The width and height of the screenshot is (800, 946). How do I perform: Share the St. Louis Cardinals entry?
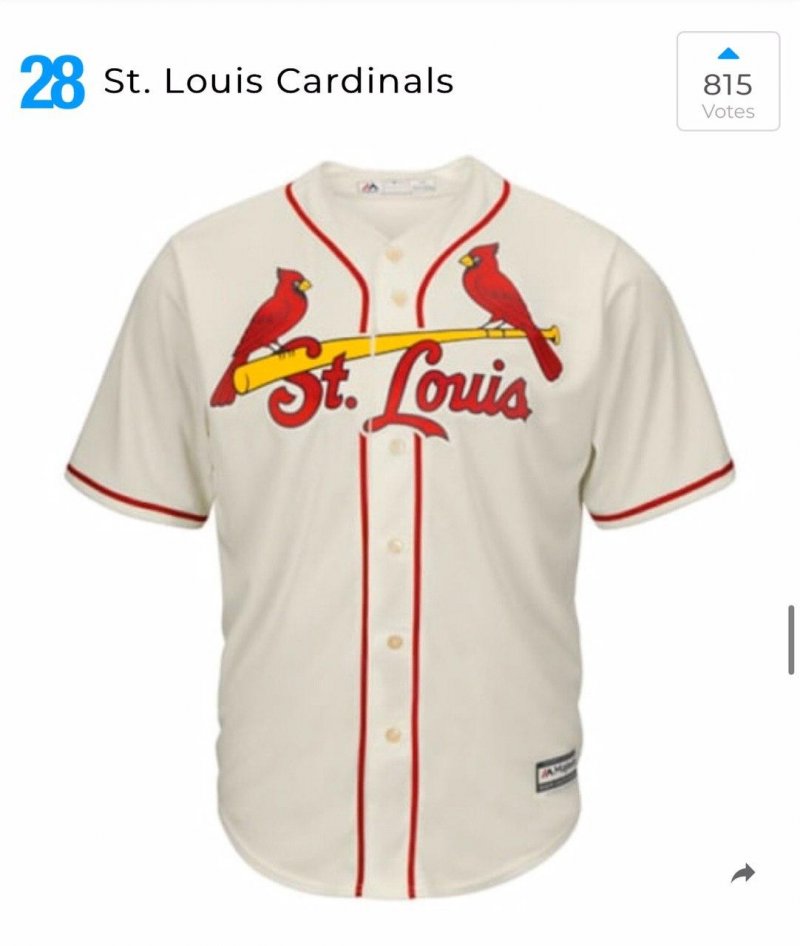point(742,875)
